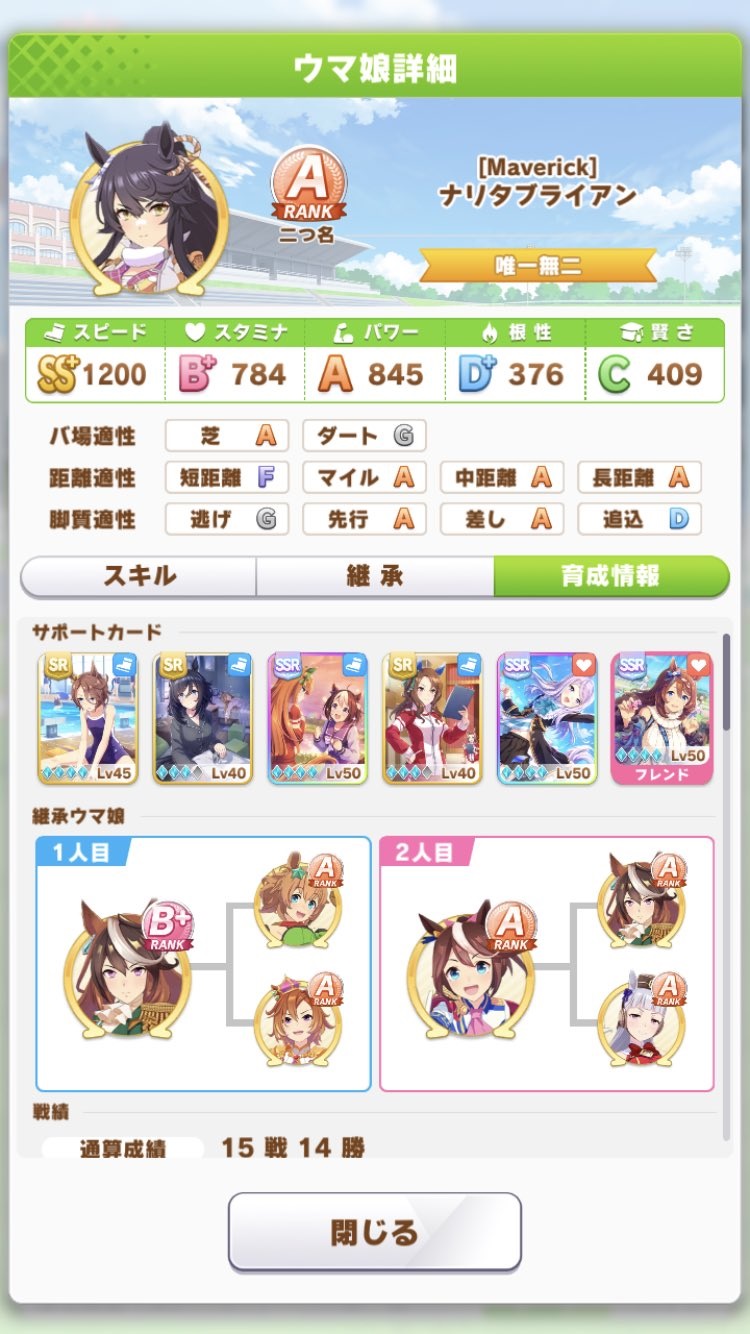
Task: Switch to the スキル tab
Action: coord(138,576)
